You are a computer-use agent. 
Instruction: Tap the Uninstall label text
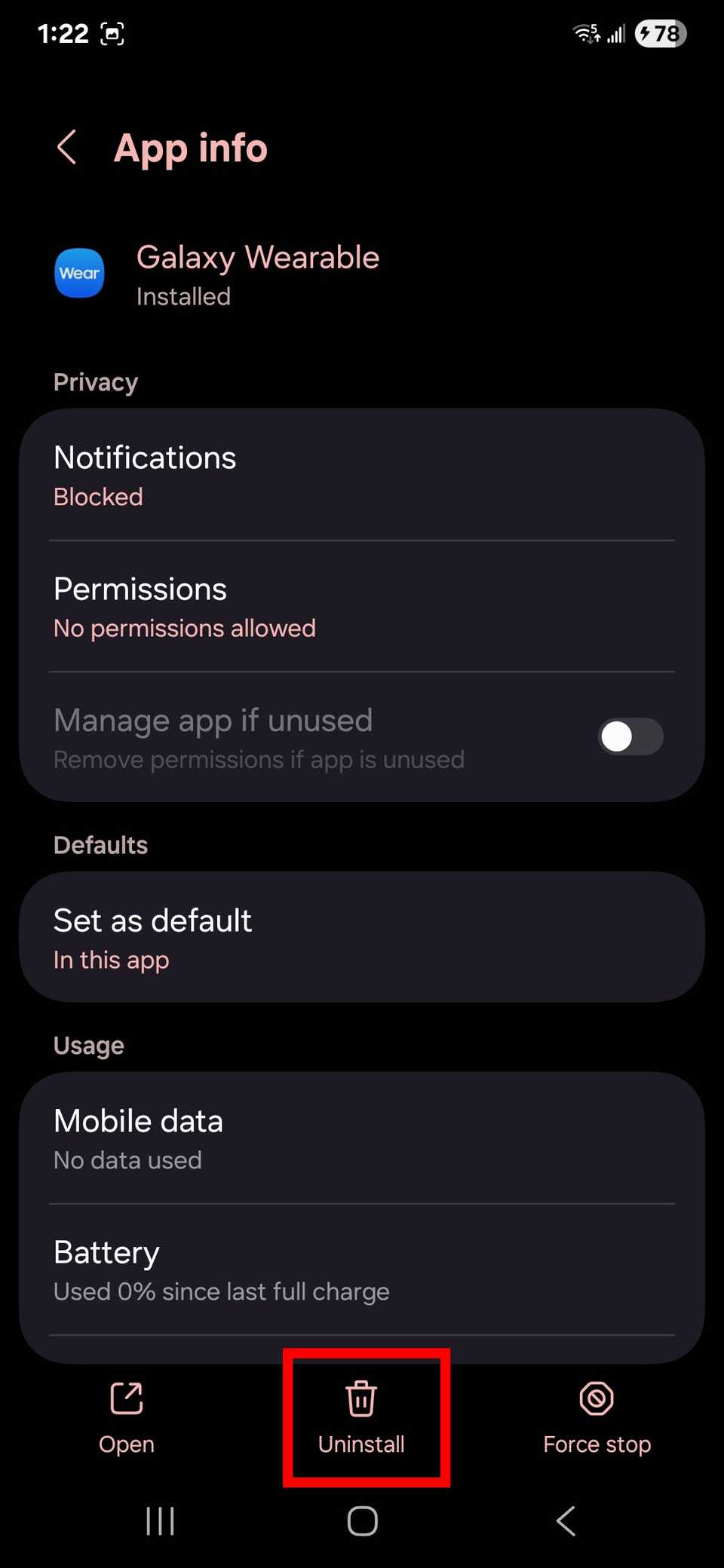pos(360,1444)
